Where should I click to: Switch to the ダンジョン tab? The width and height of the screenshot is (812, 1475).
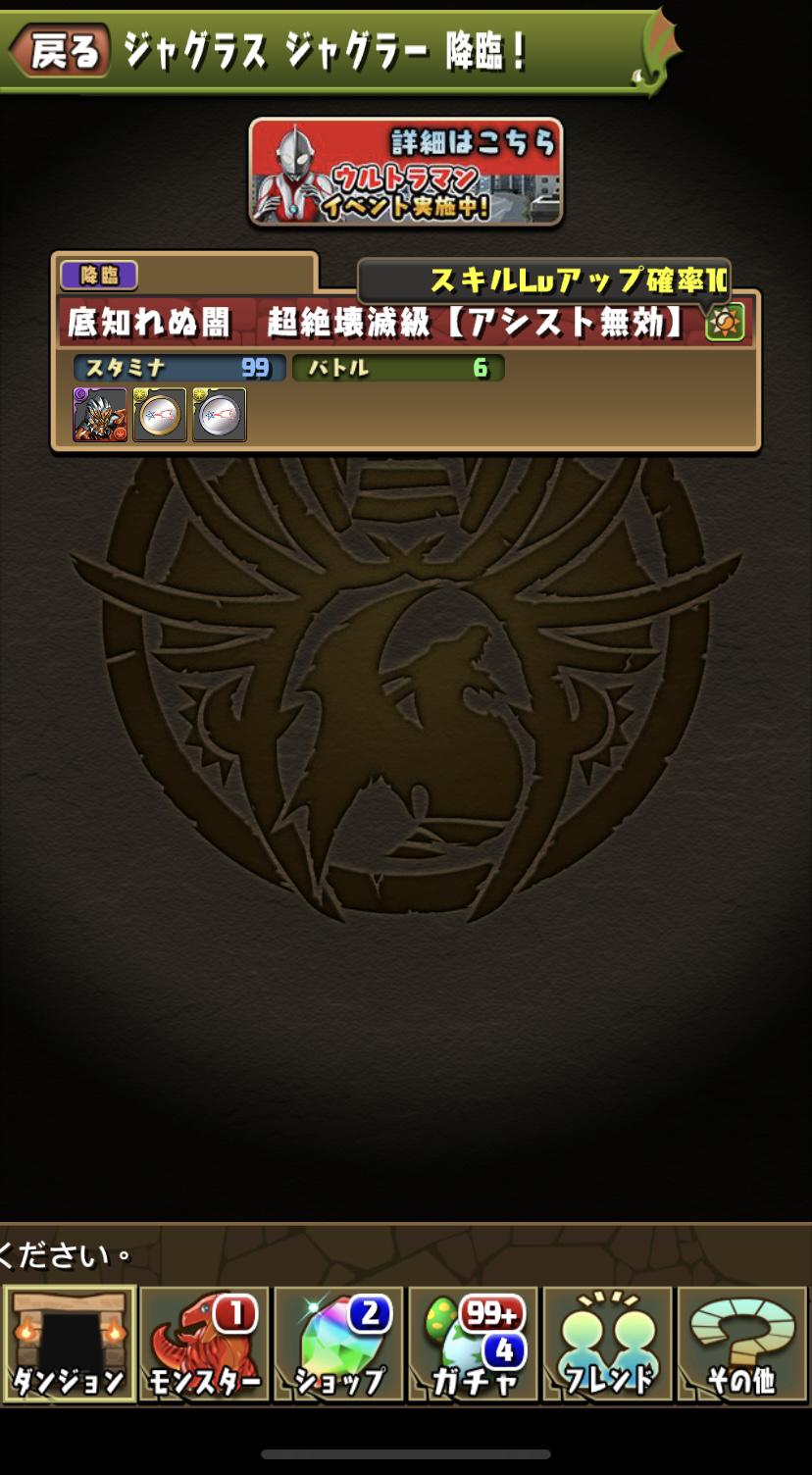[x=69, y=1344]
